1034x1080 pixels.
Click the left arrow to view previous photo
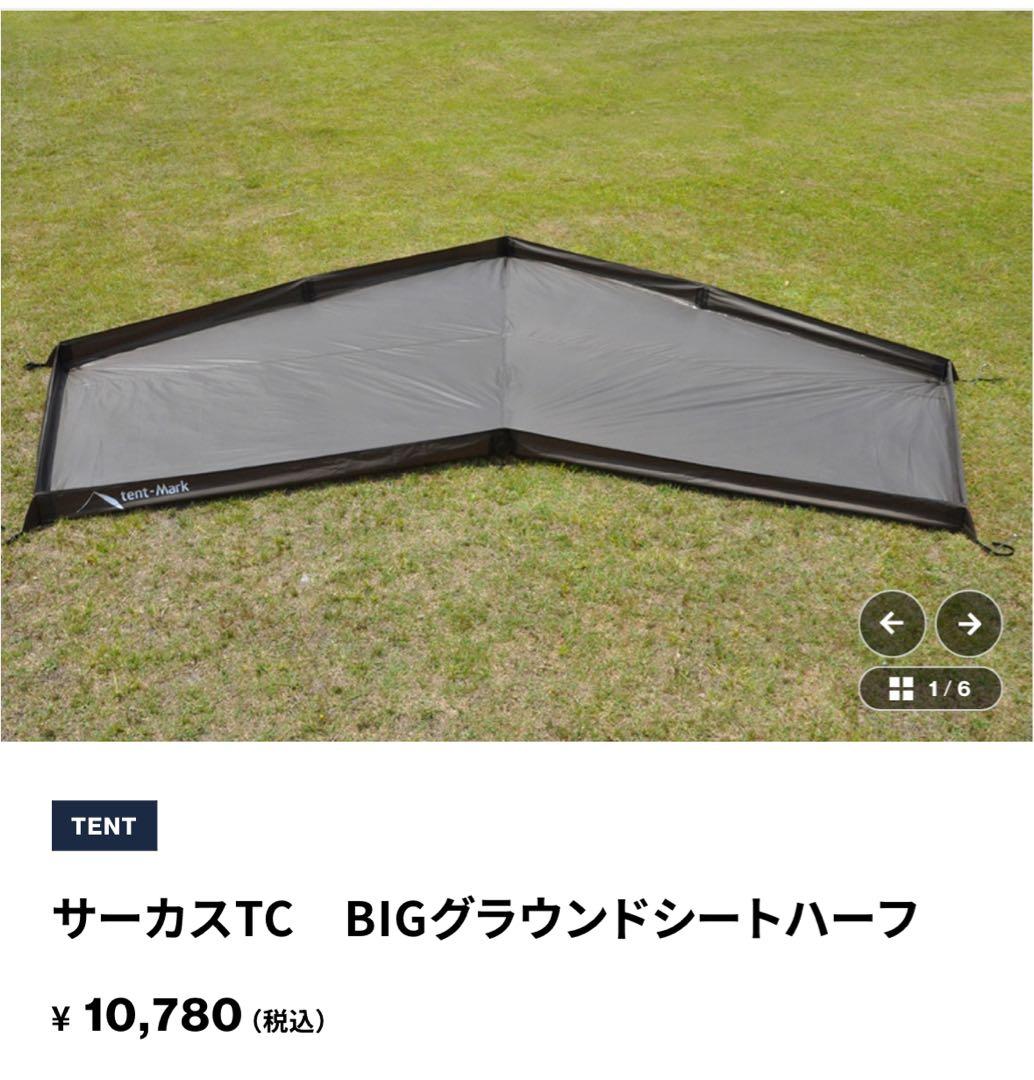[893, 623]
